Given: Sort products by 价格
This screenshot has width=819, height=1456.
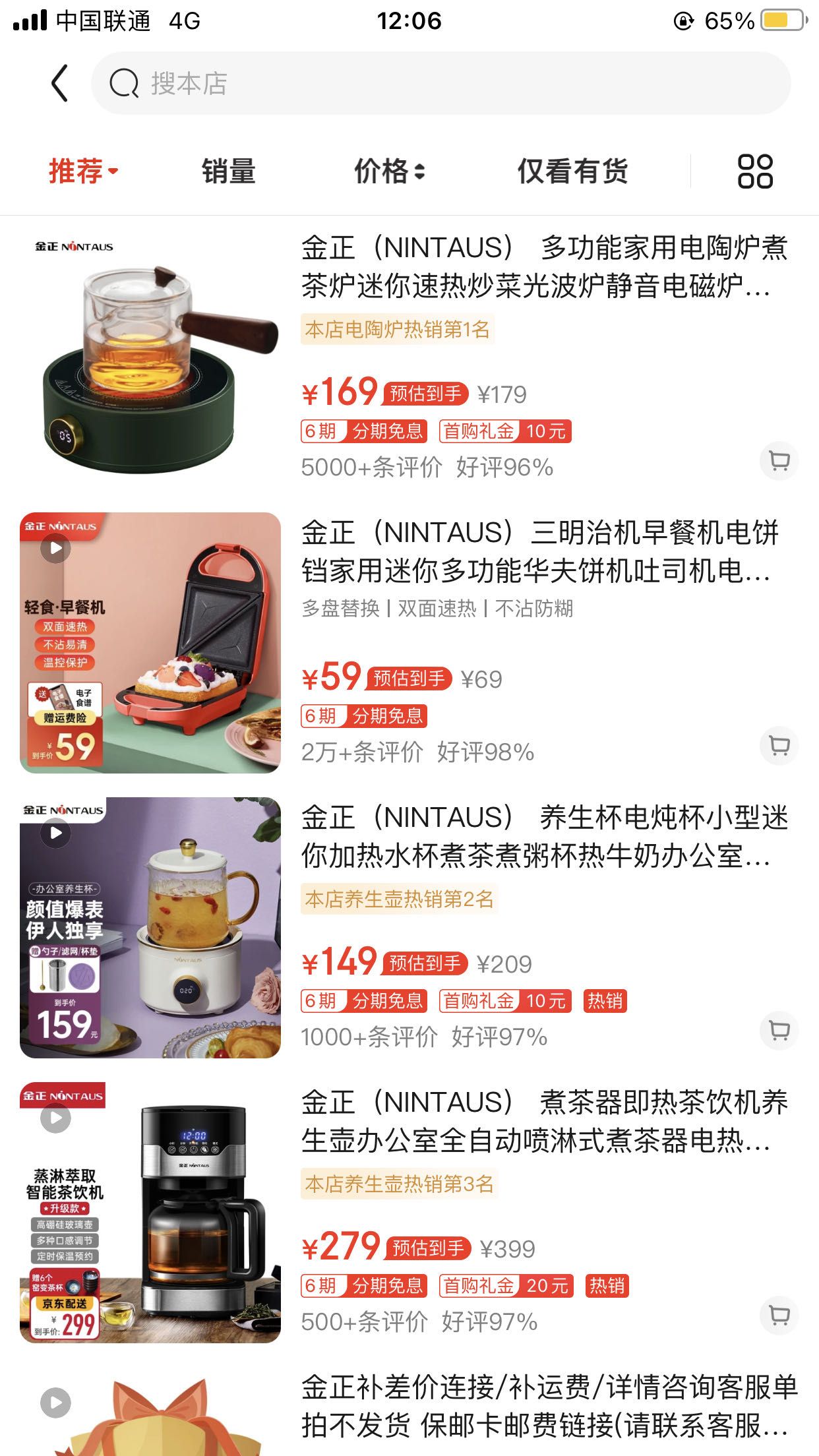Looking at the screenshot, I should click(389, 171).
